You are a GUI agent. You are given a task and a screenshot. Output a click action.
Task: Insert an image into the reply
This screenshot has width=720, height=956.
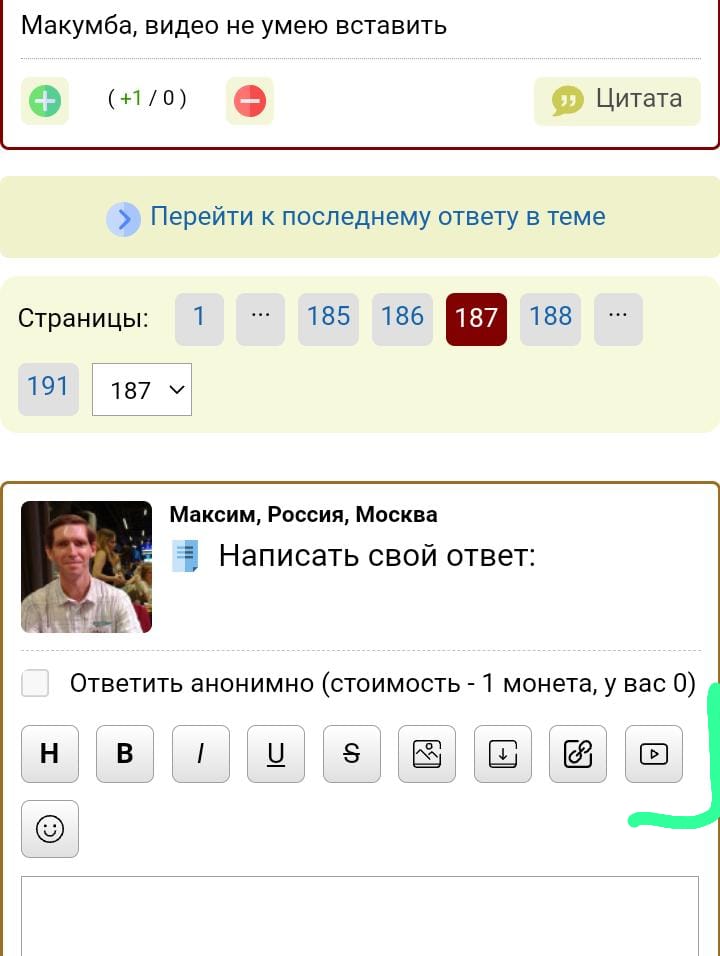(427, 754)
